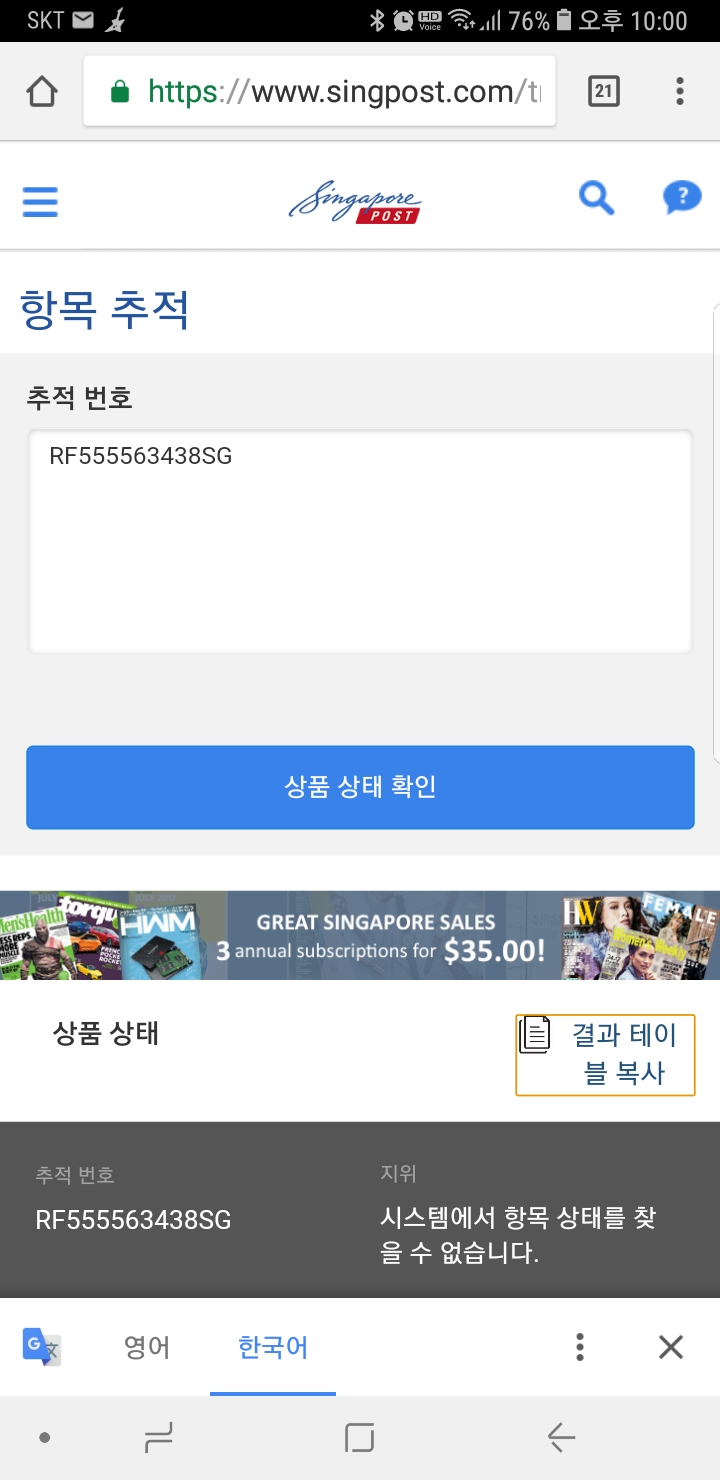Open the SingPost site search
720x1480 pixels.
[596, 198]
